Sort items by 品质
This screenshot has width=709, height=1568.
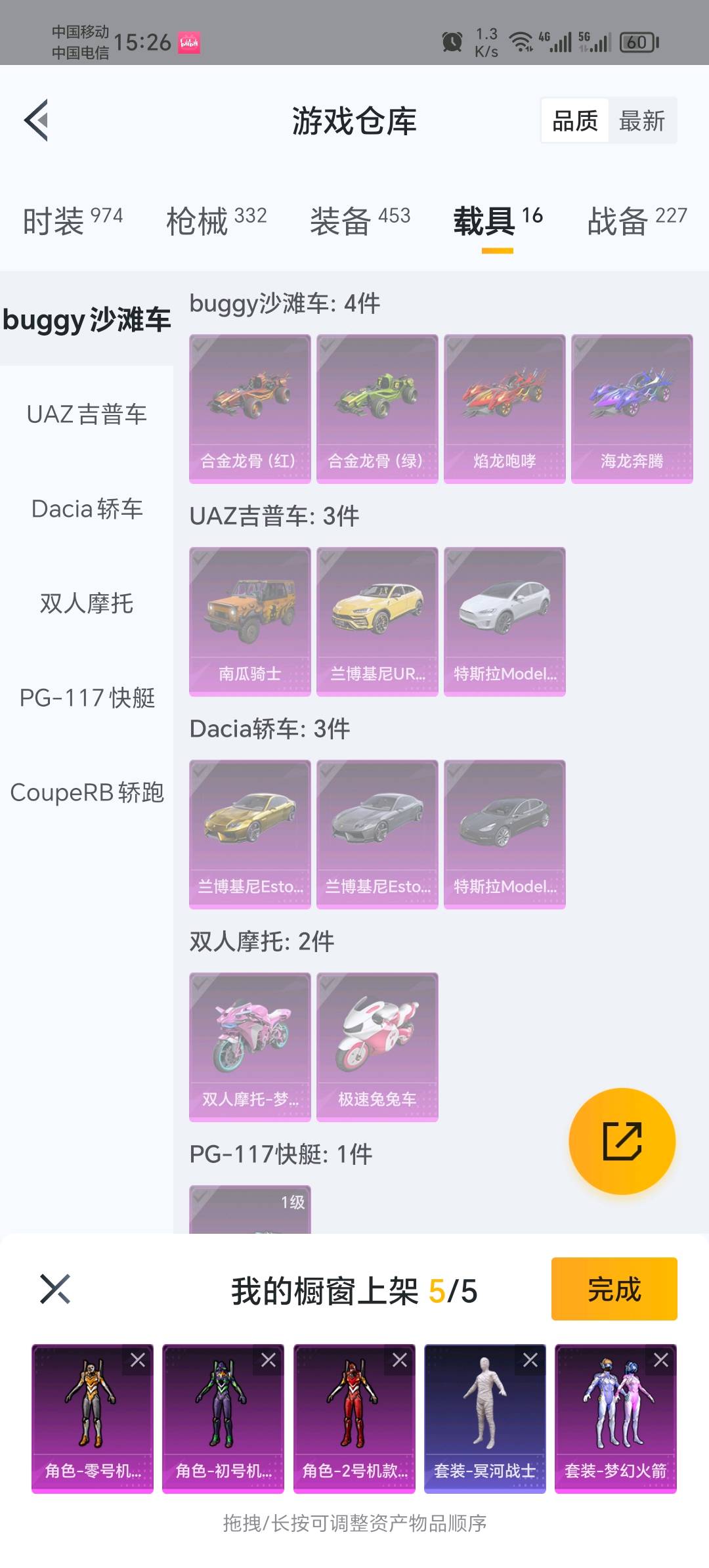point(575,121)
